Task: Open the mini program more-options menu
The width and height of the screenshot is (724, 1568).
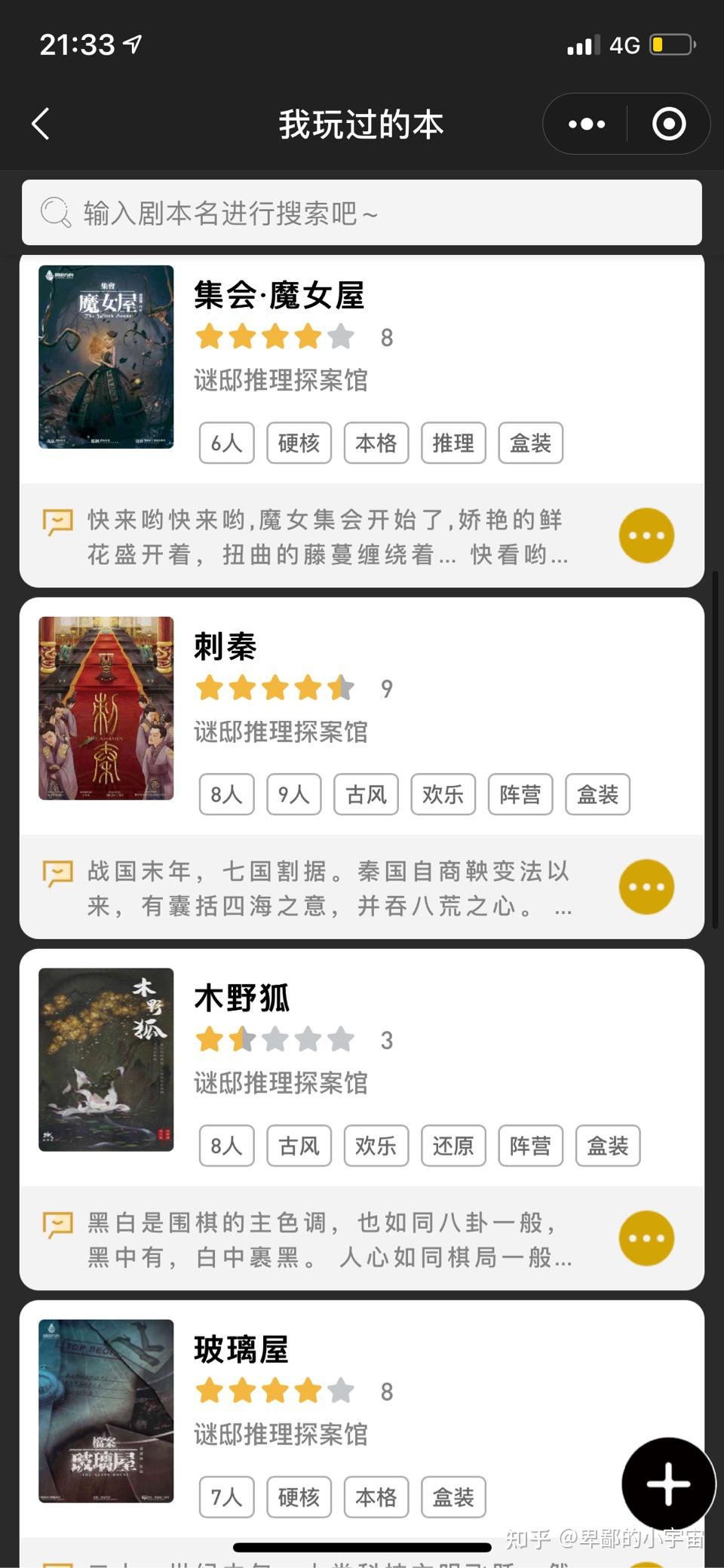Action: 586,124
